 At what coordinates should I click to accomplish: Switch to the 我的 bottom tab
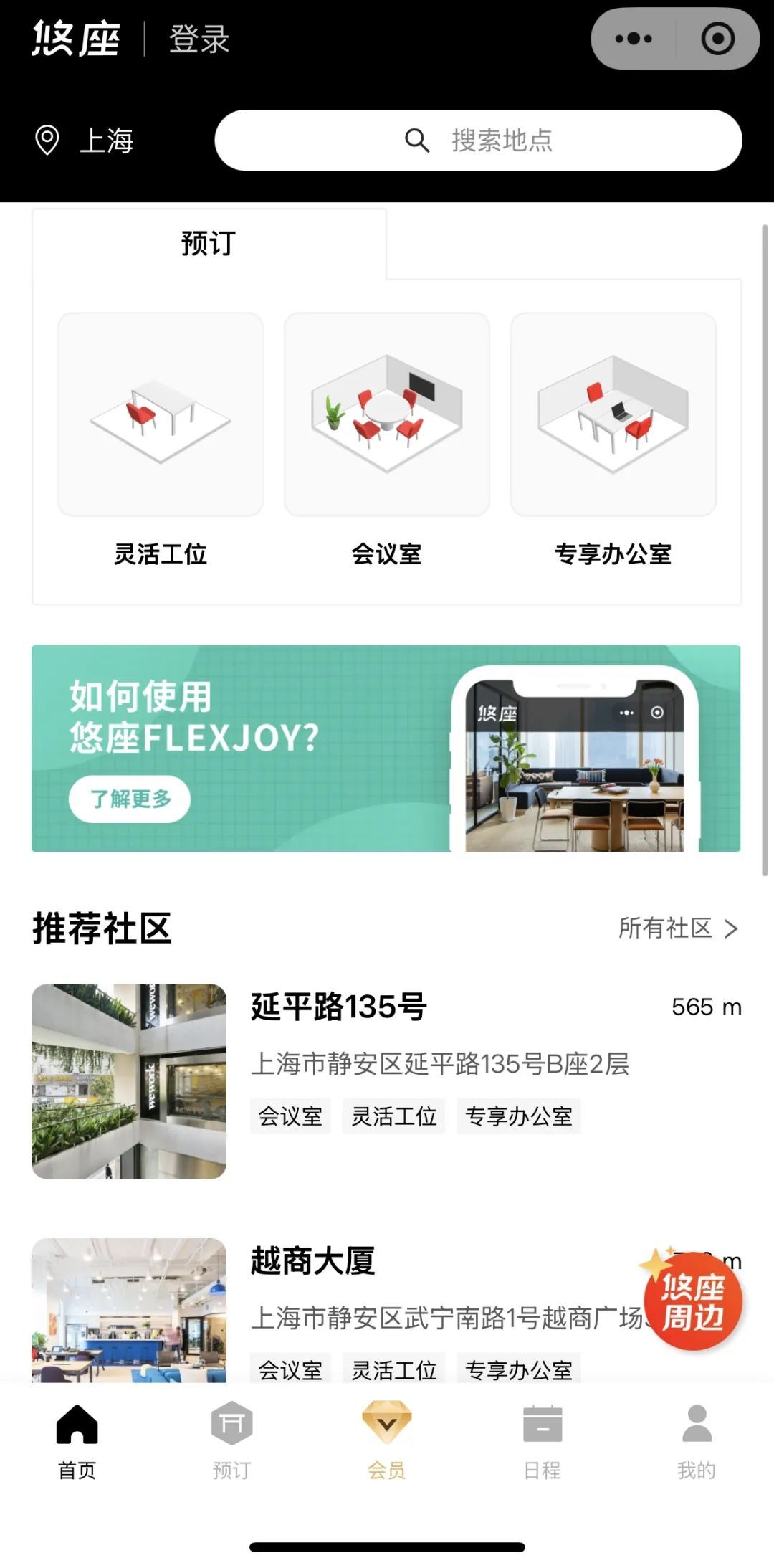click(697, 1441)
